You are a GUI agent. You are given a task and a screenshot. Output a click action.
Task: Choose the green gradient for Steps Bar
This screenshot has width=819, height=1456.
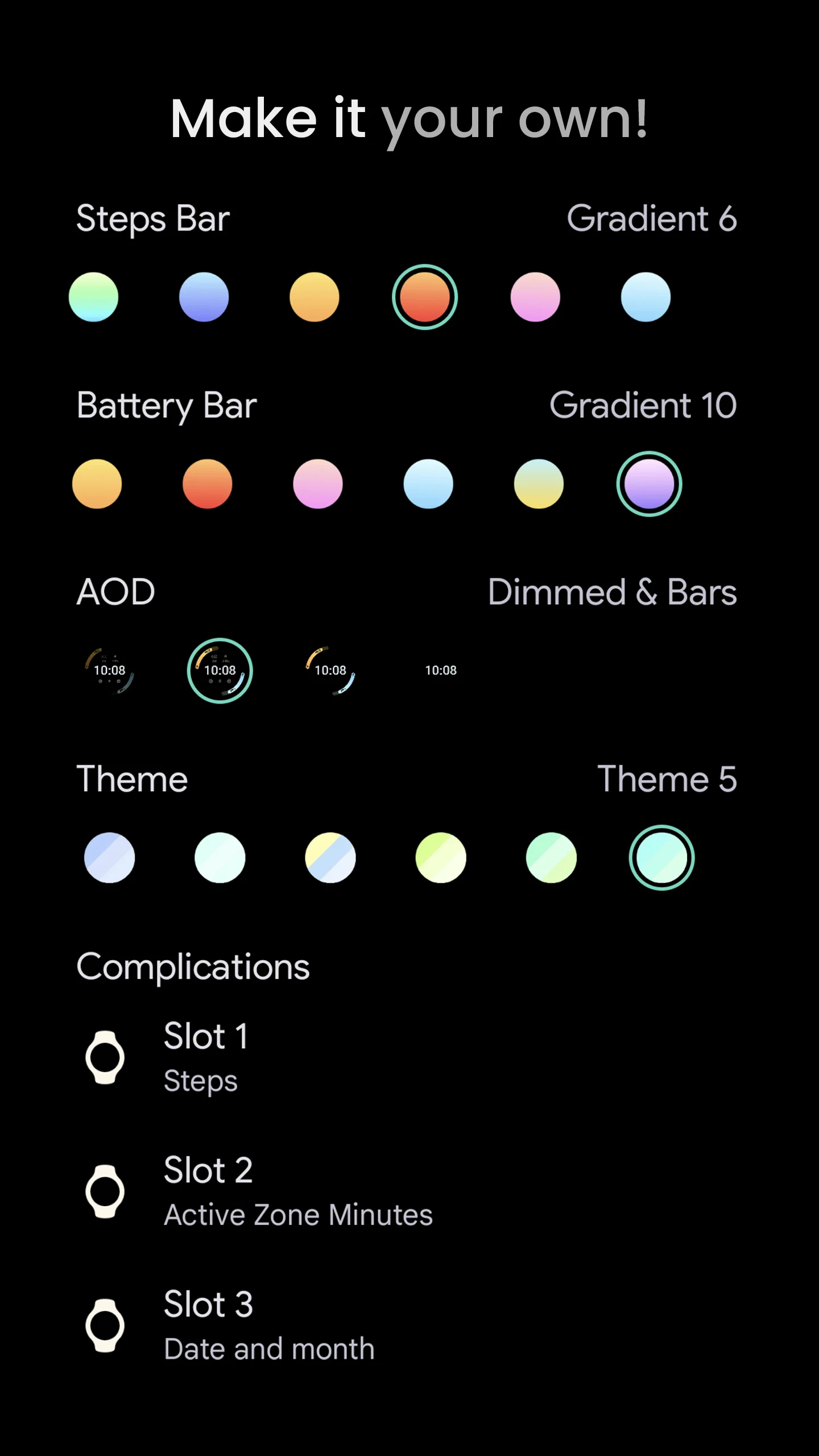pyautogui.click(x=94, y=297)
